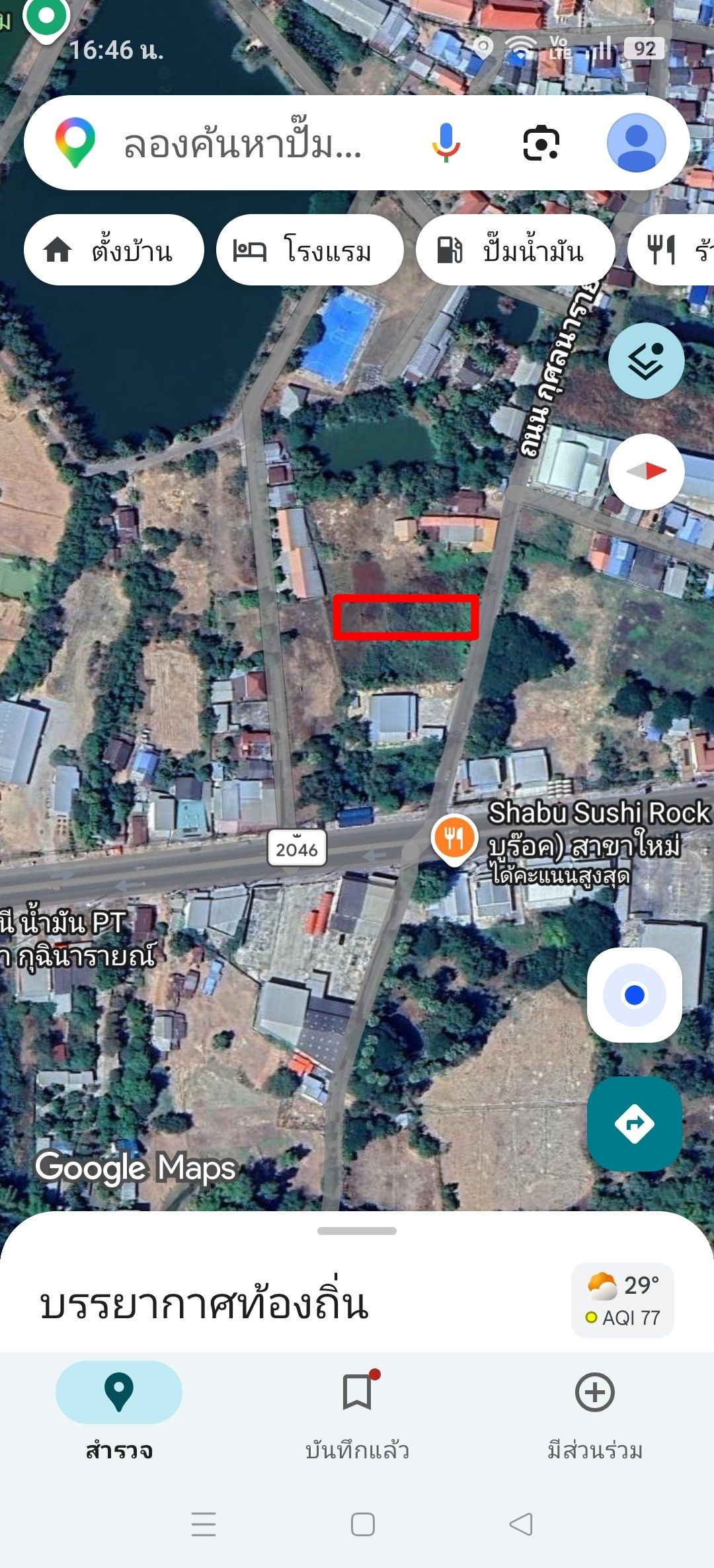The image size is (714, 1568).
Task: Tap the ตั้งบ้าน home chip
Action: (x=114, y=250)
